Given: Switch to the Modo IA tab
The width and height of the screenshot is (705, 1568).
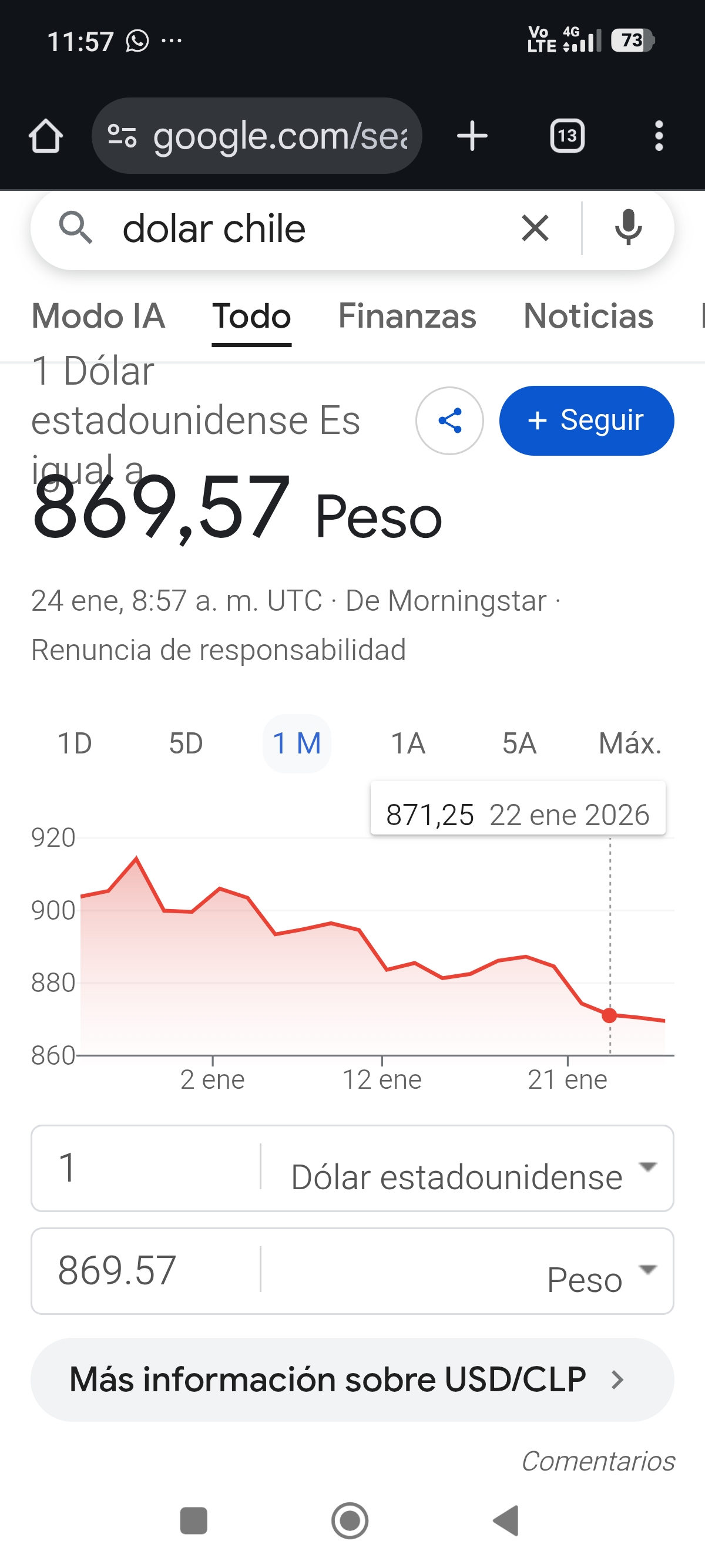Looking at the screenshot, I should 98,317.
